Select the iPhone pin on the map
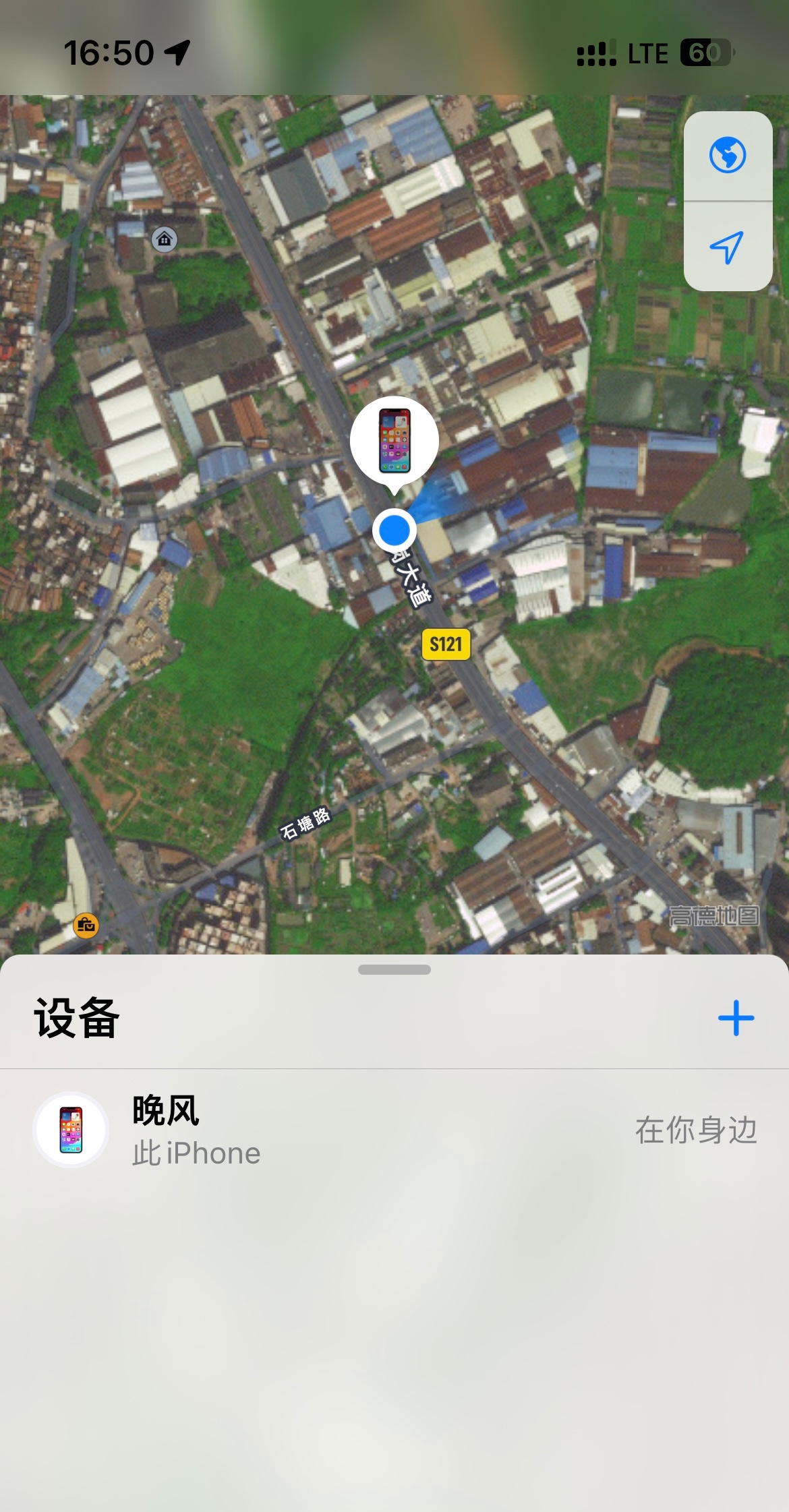Viewport: 789px width, 1512px height. pyautogui.click(x=394, y=441)
